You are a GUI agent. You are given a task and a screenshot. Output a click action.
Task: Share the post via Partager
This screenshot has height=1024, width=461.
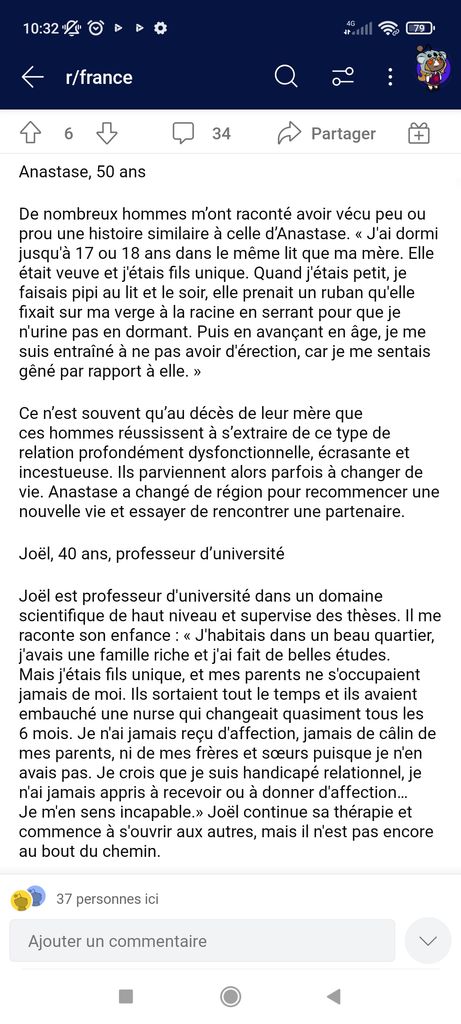(x=326, y=133)
